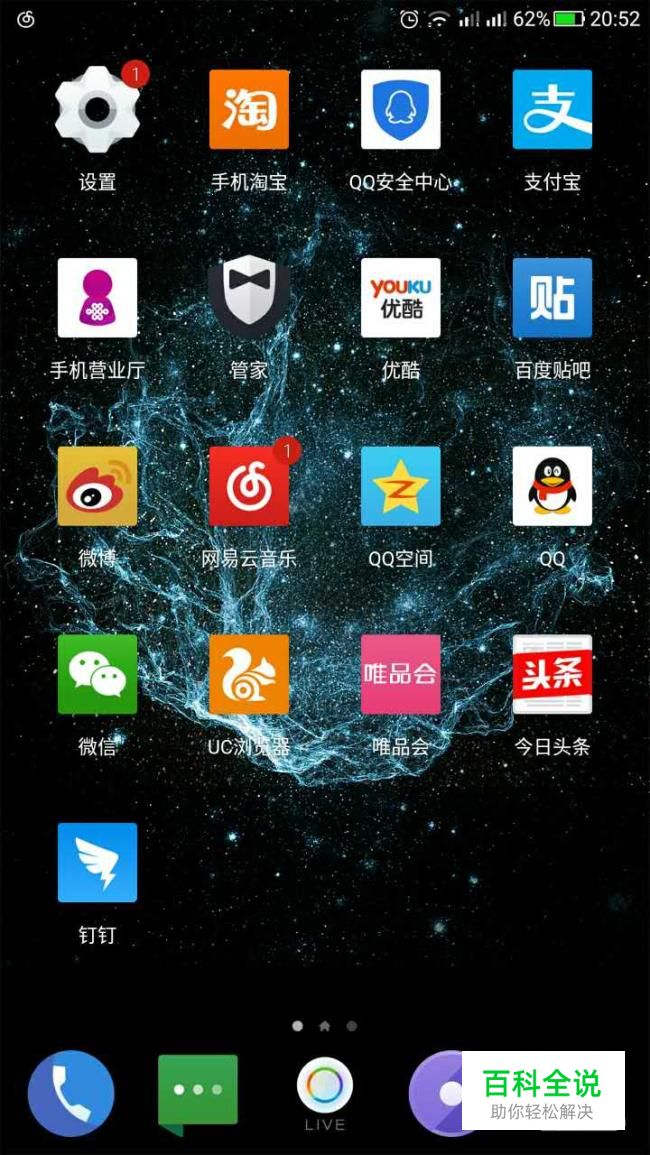The width and height of the screenshot is (650, 1155).
Task: Launch 钉钉 DingTalk
Action: click(x=97, y=862)
